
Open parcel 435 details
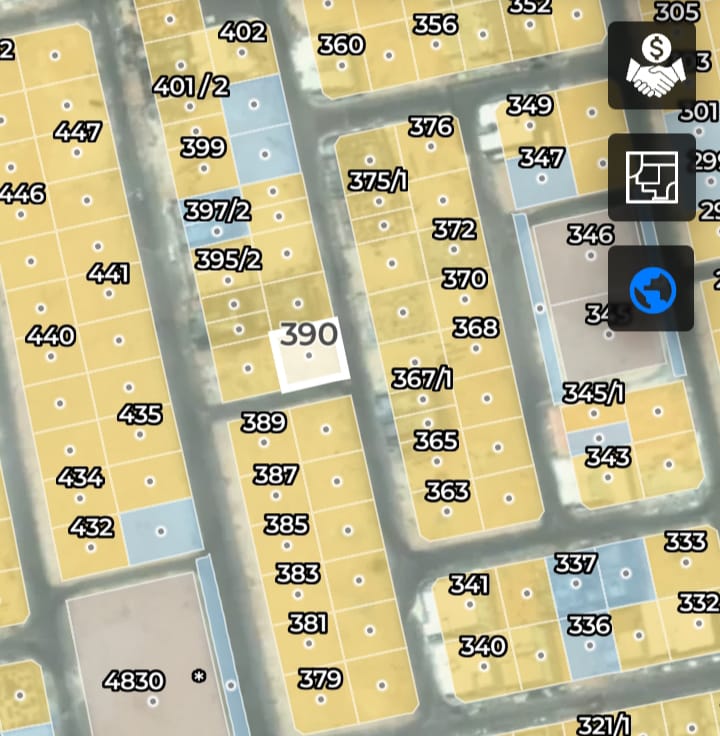pyautogui.click(x=139, y=414)
